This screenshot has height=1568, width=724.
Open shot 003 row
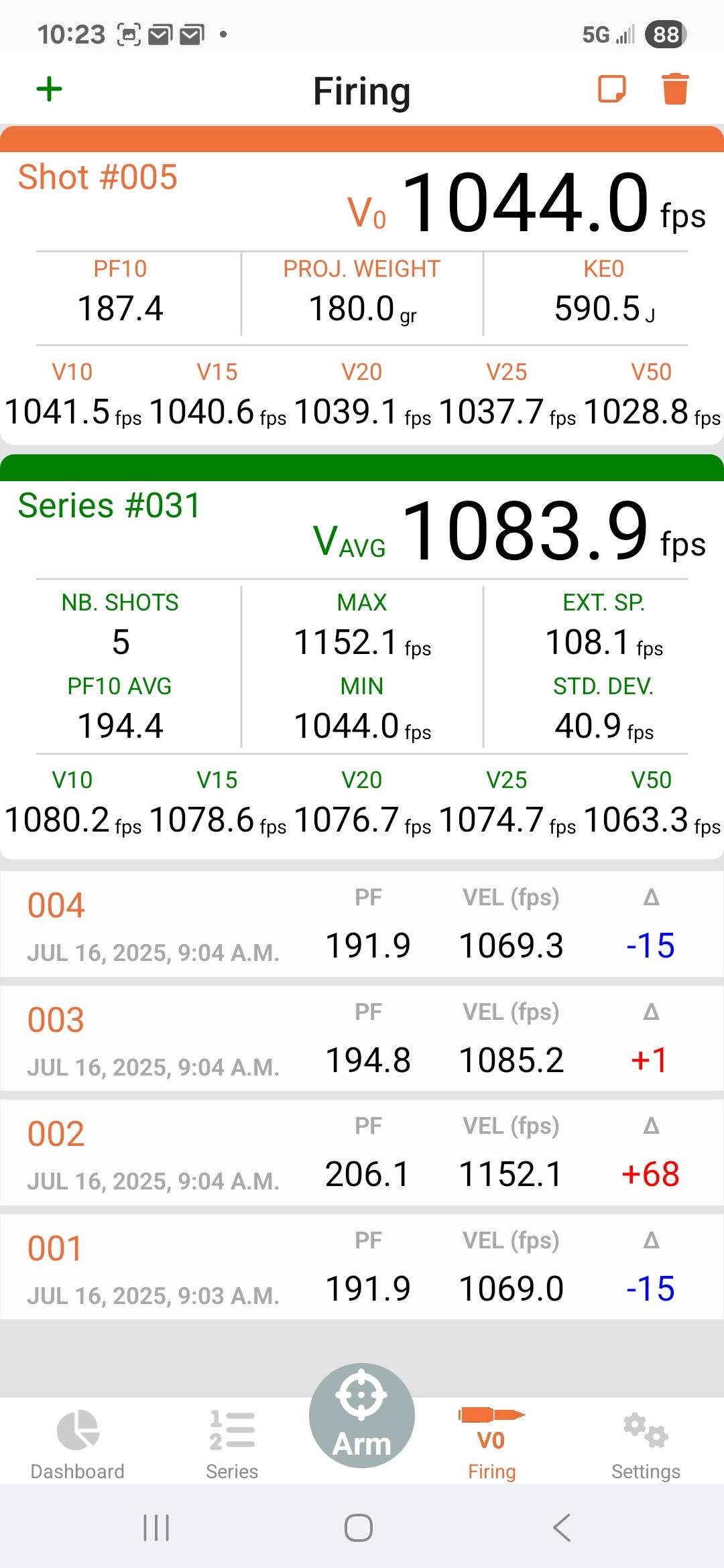(x=362, y=1038)
